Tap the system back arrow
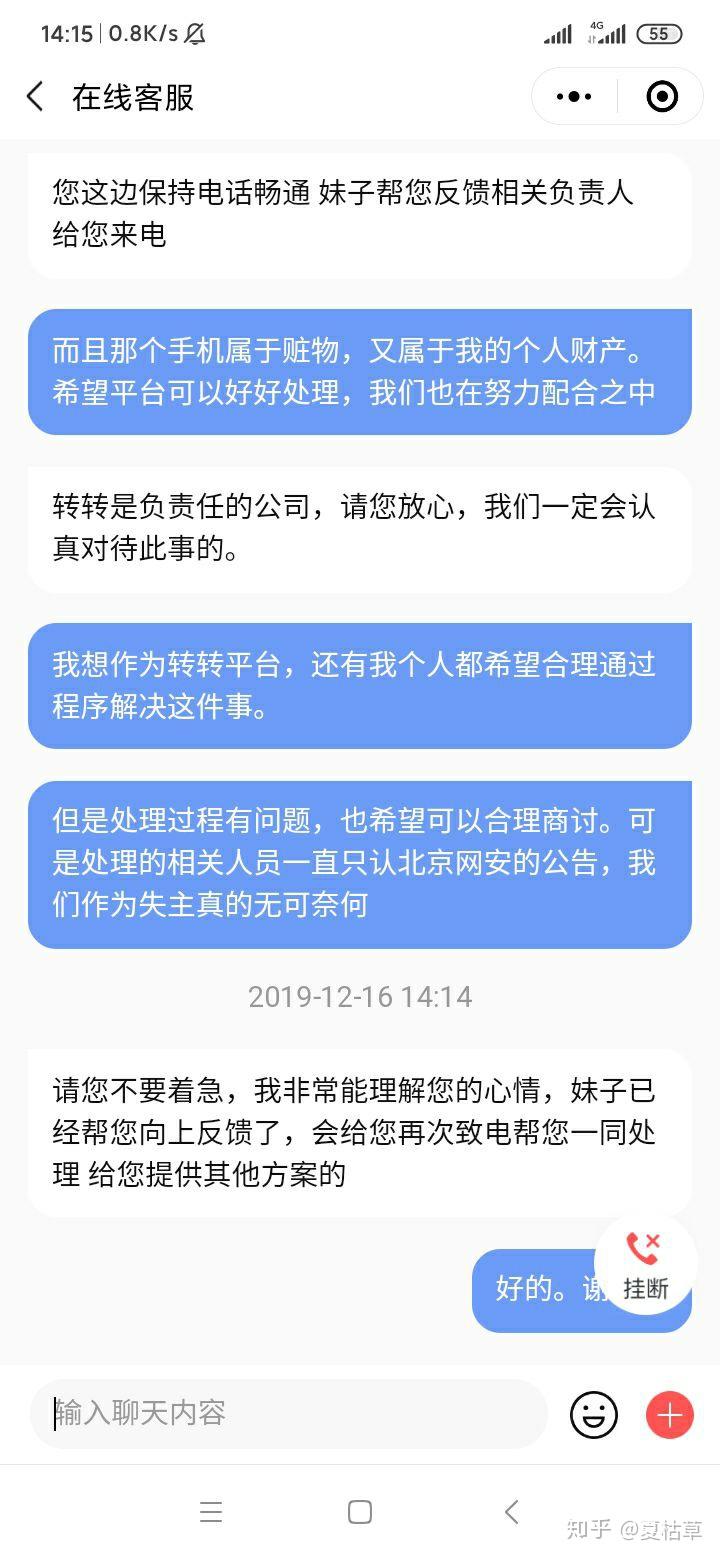The height and width of the screenshot is (1560, 720). click(511, 1512)
